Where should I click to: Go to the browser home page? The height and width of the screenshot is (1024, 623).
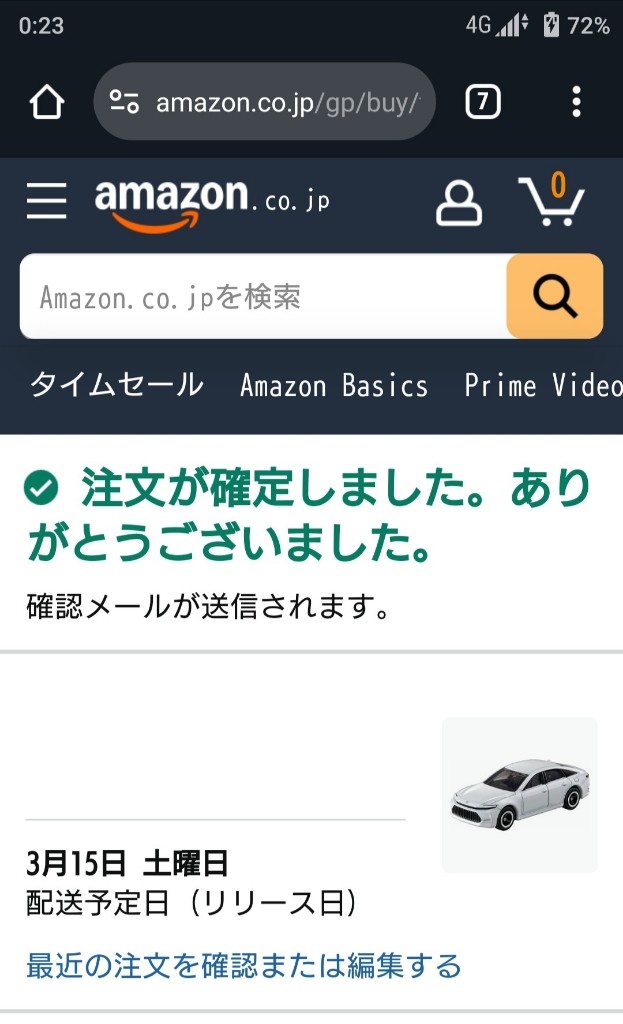pyautogui.click(x=47, y=102)
